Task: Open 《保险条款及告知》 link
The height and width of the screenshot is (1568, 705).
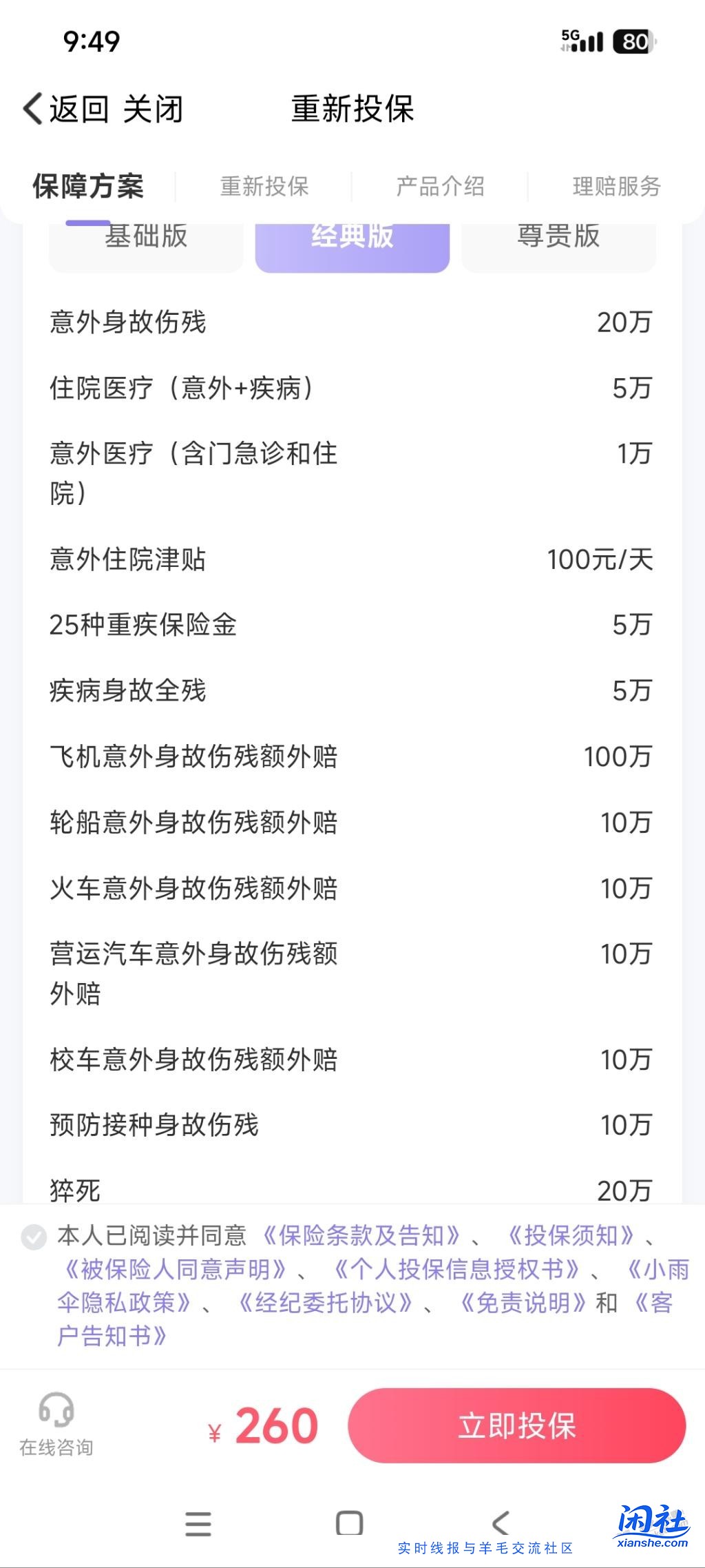Action: [x=361, y=1236]
